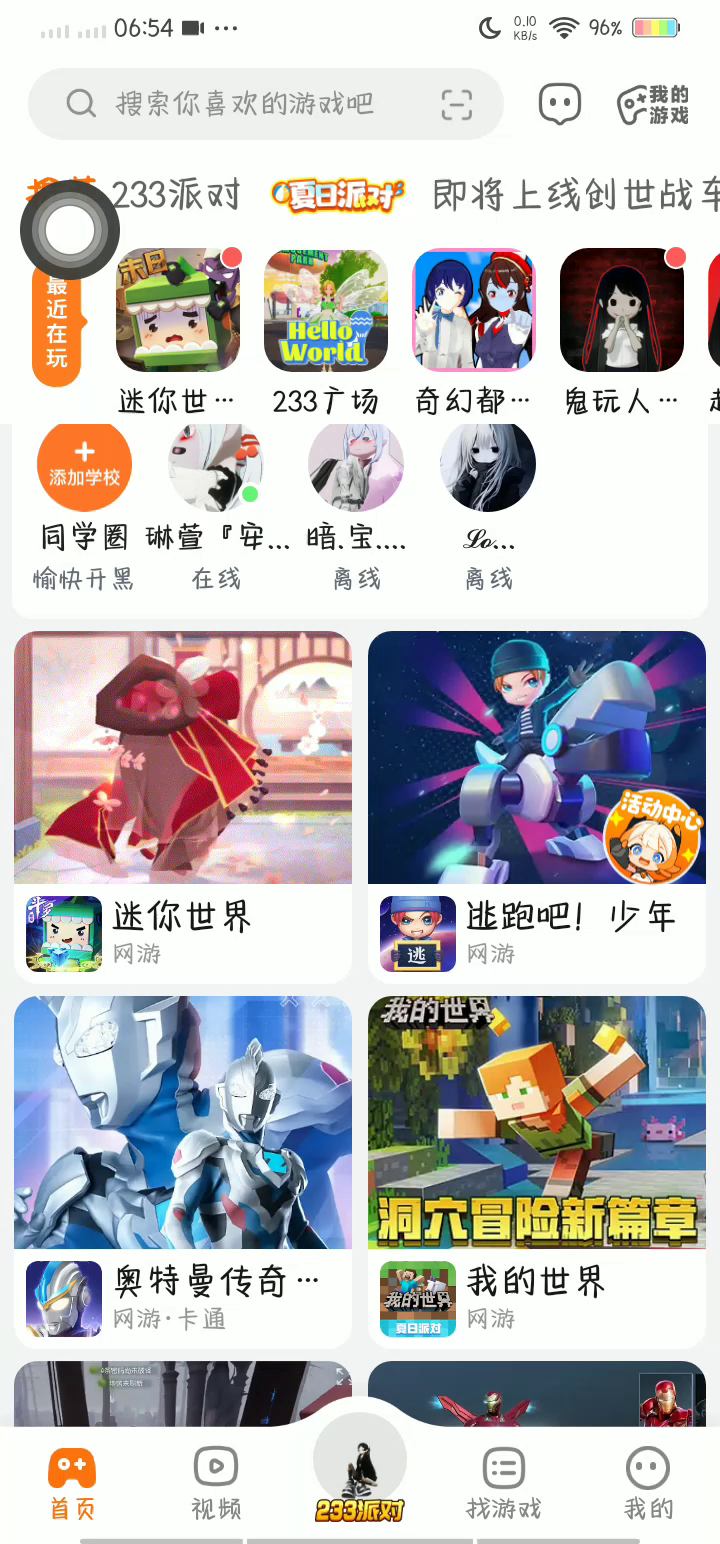Screen dimensions: 720x1544
Task: Open the 夏日派对 tab
Action: coord(337,195)
